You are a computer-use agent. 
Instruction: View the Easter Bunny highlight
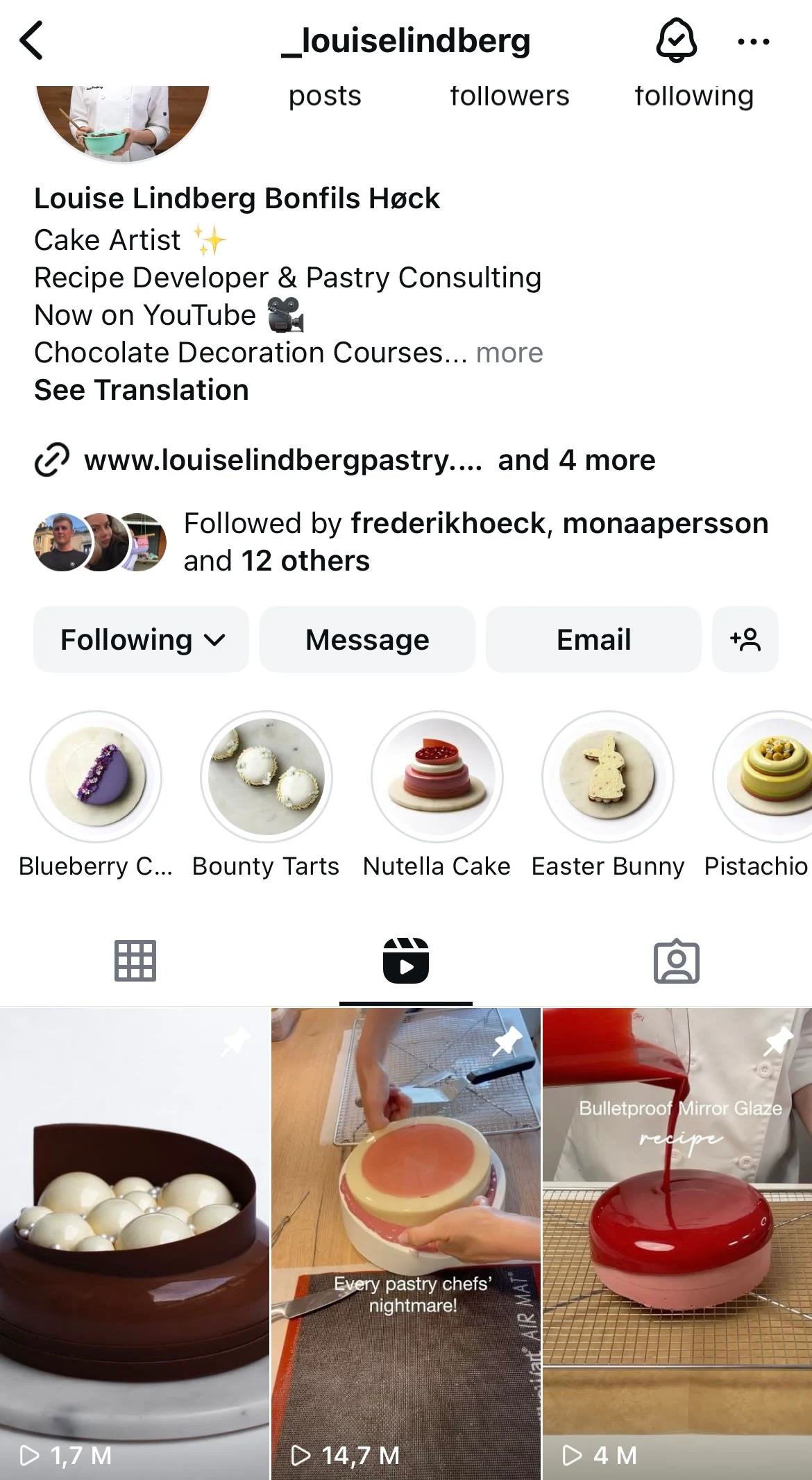[608, 776]
